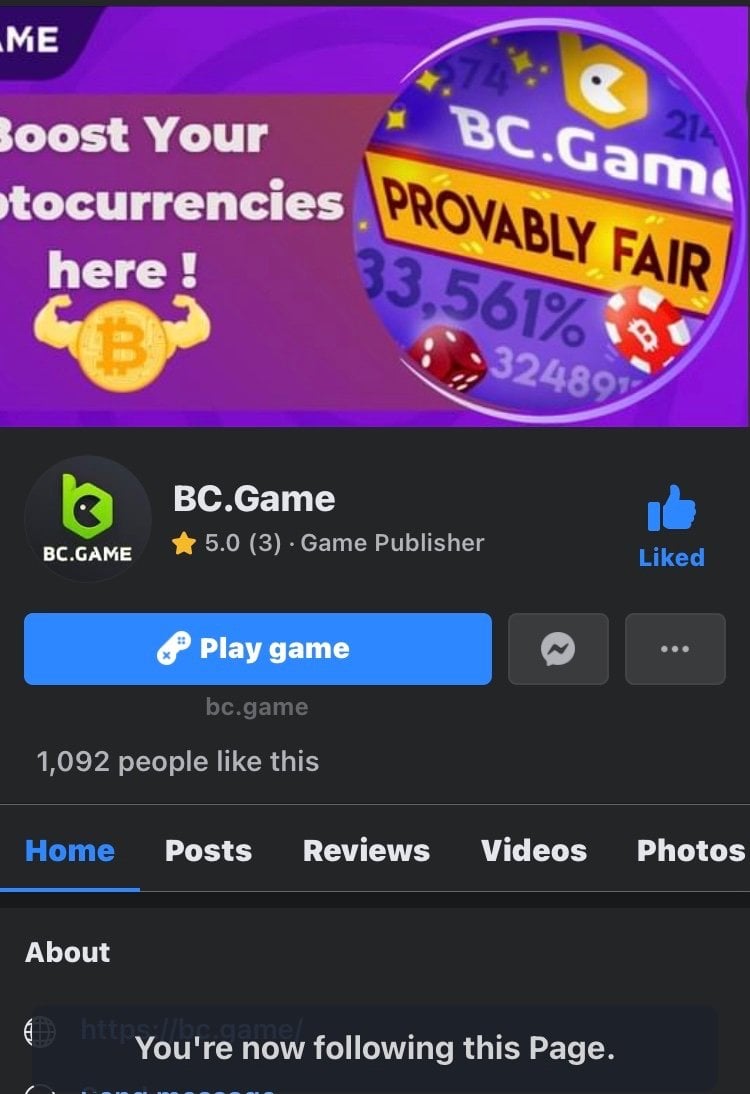Switch to the Reviews tab
750x1094 pixels.
[x=366, y=850]
